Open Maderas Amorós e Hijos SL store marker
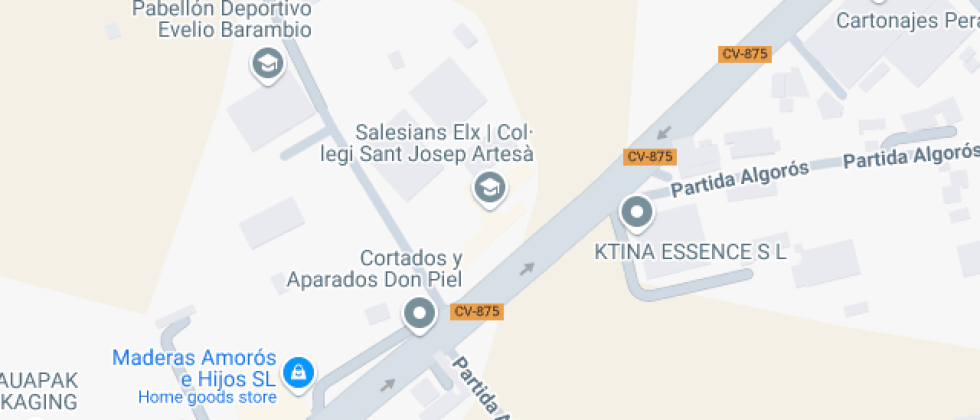This screenshot has width=980, height=420. (x=296, y=374)
